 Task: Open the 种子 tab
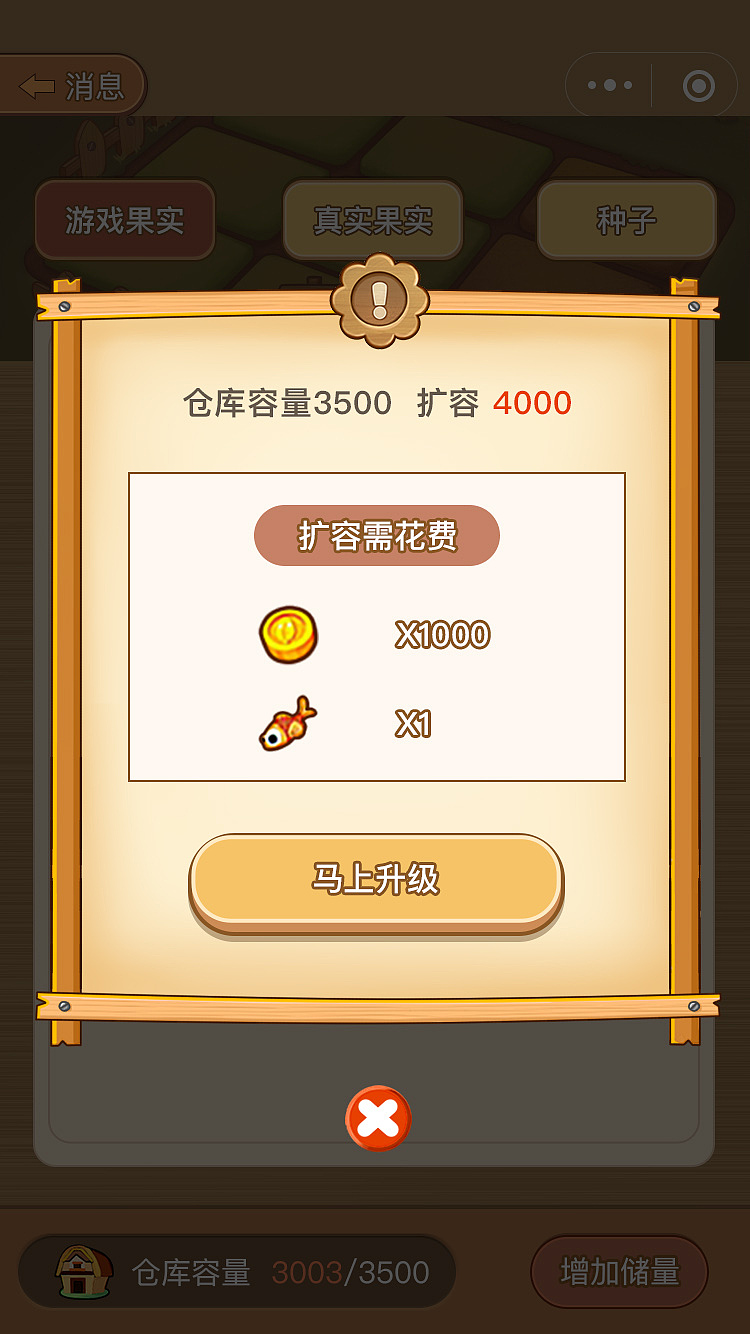click(x=626, y=220)
